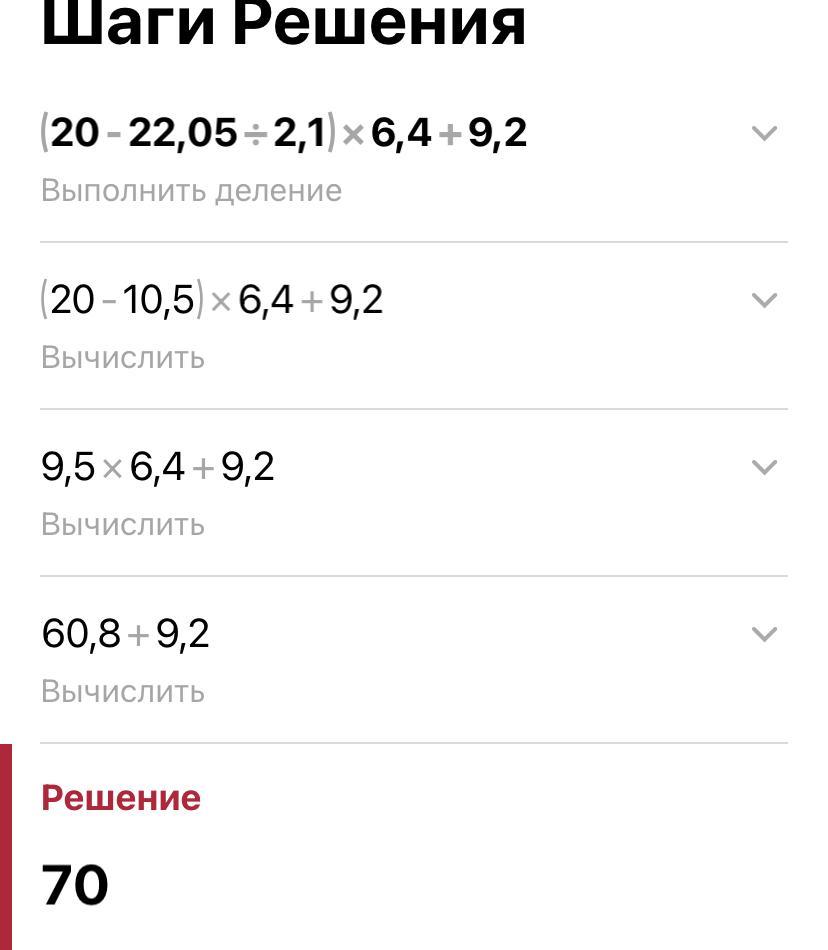Expand the step 60,8 + 9,2

[x=764, y=635]
